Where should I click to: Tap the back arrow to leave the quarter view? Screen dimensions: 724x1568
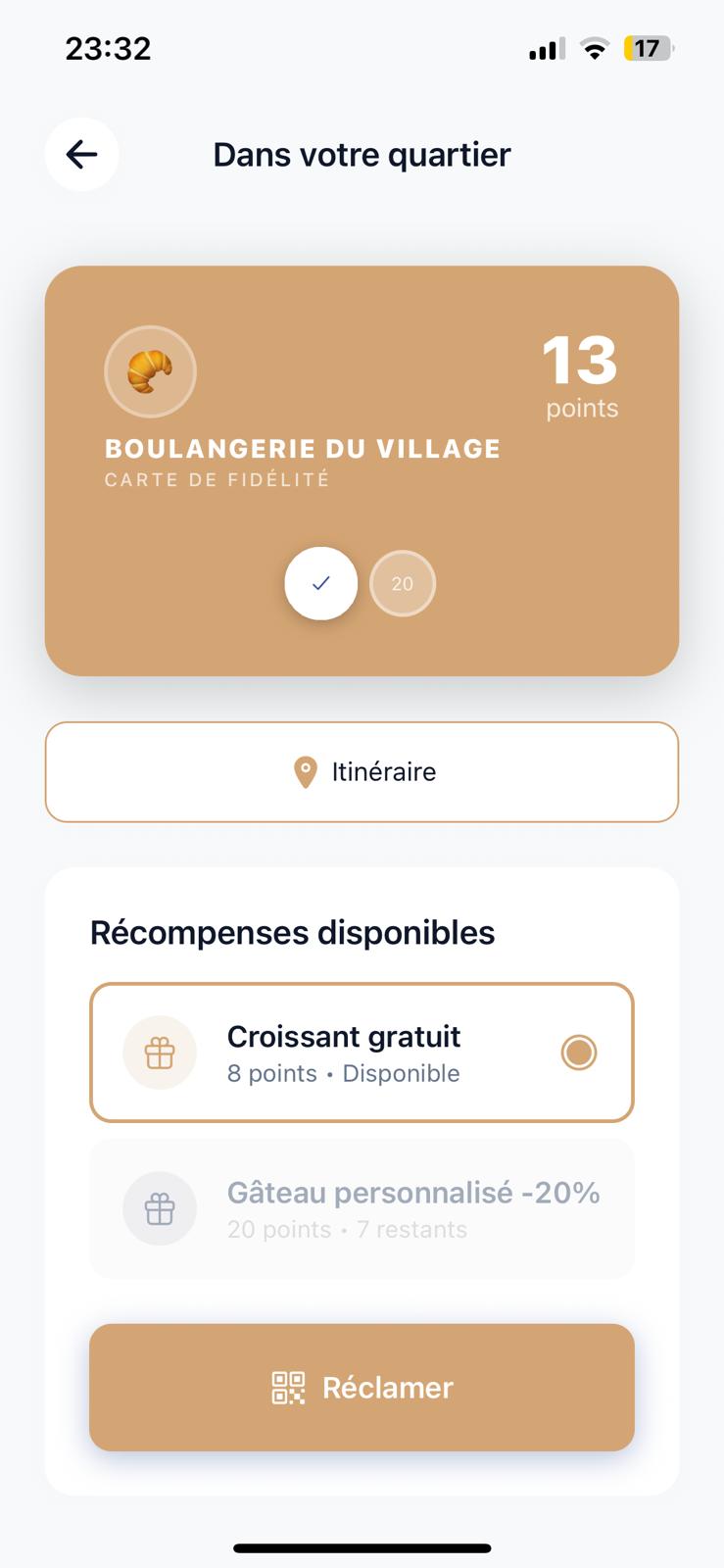pos(81,154)
